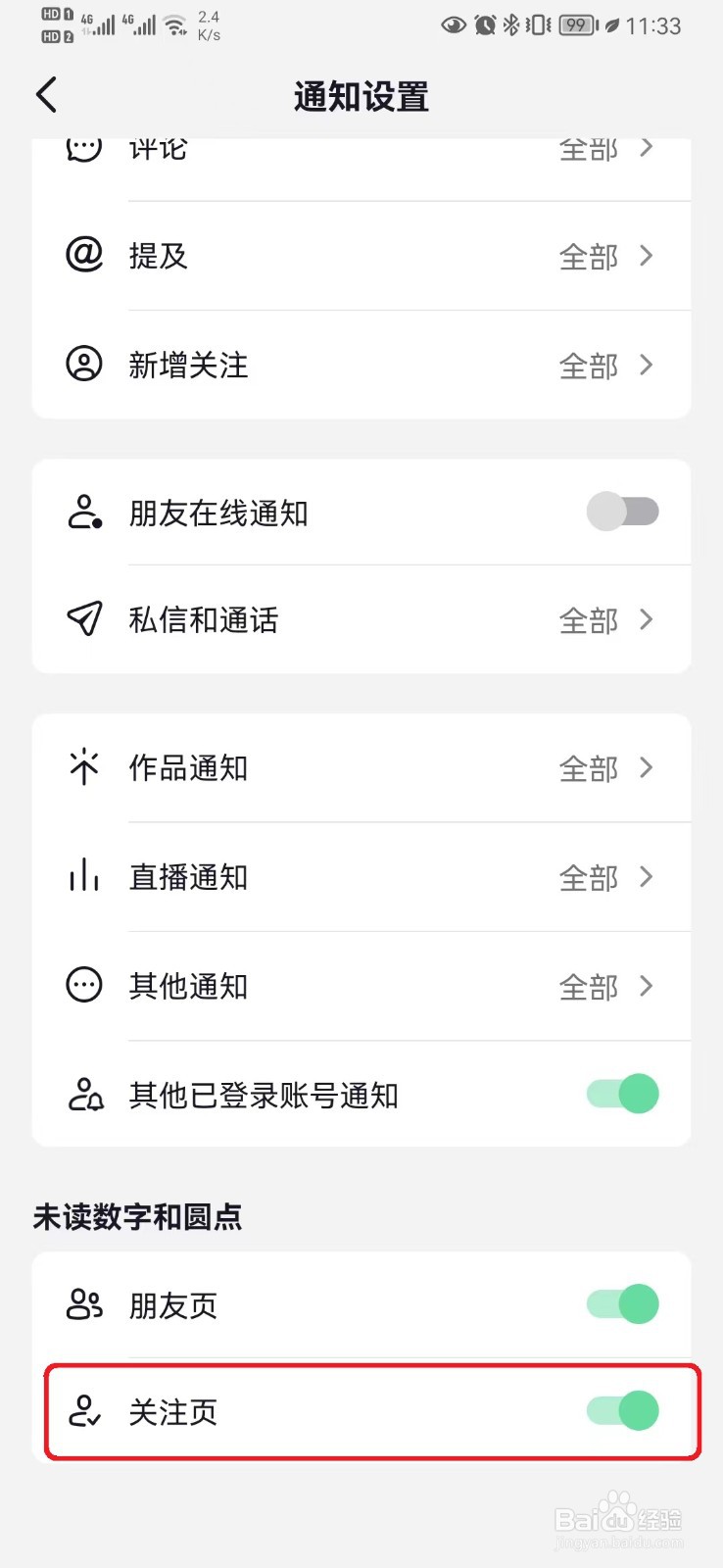Go back from 通知设置

tap(46, 95)
